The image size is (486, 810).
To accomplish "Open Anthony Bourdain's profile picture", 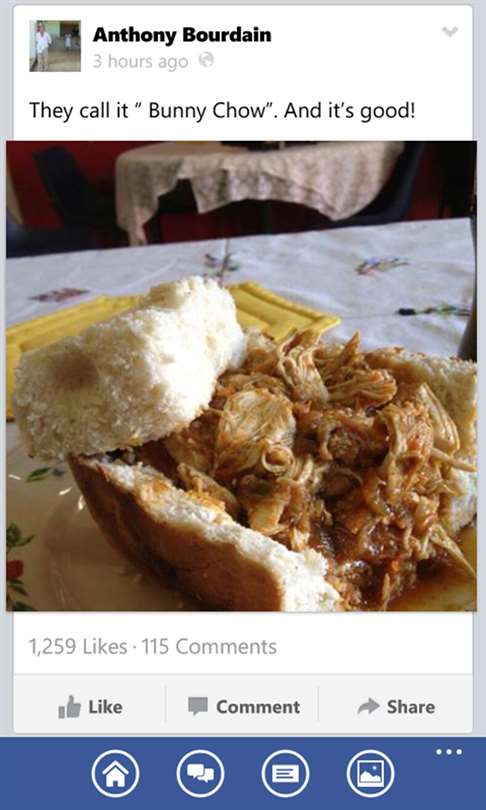I will tap(55, 45).
